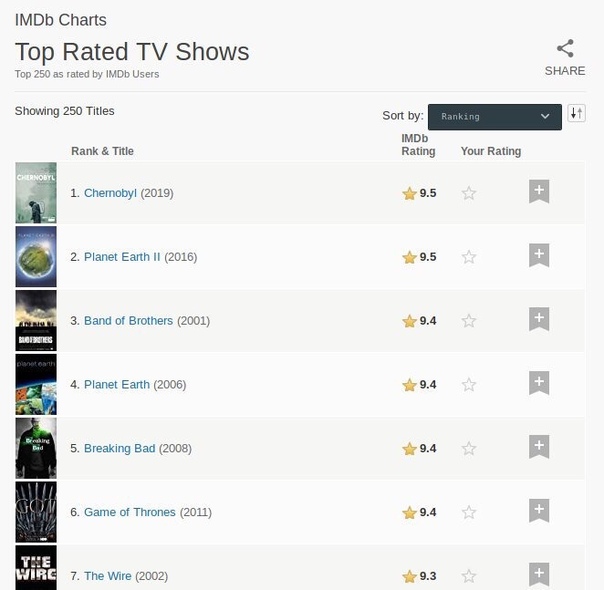Reverse the sort order
The height and width of the screenshot is (590, 604).
(576, 114)
